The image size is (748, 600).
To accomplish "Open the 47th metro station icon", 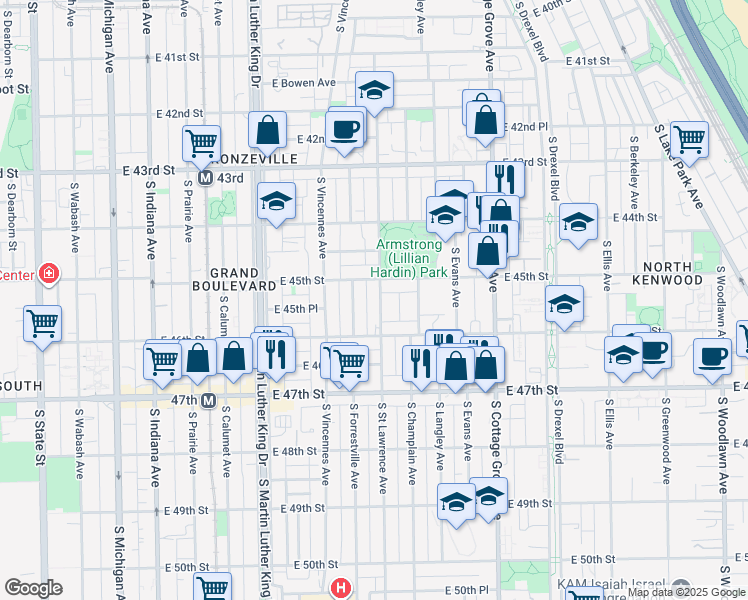I will click(208, 401).
